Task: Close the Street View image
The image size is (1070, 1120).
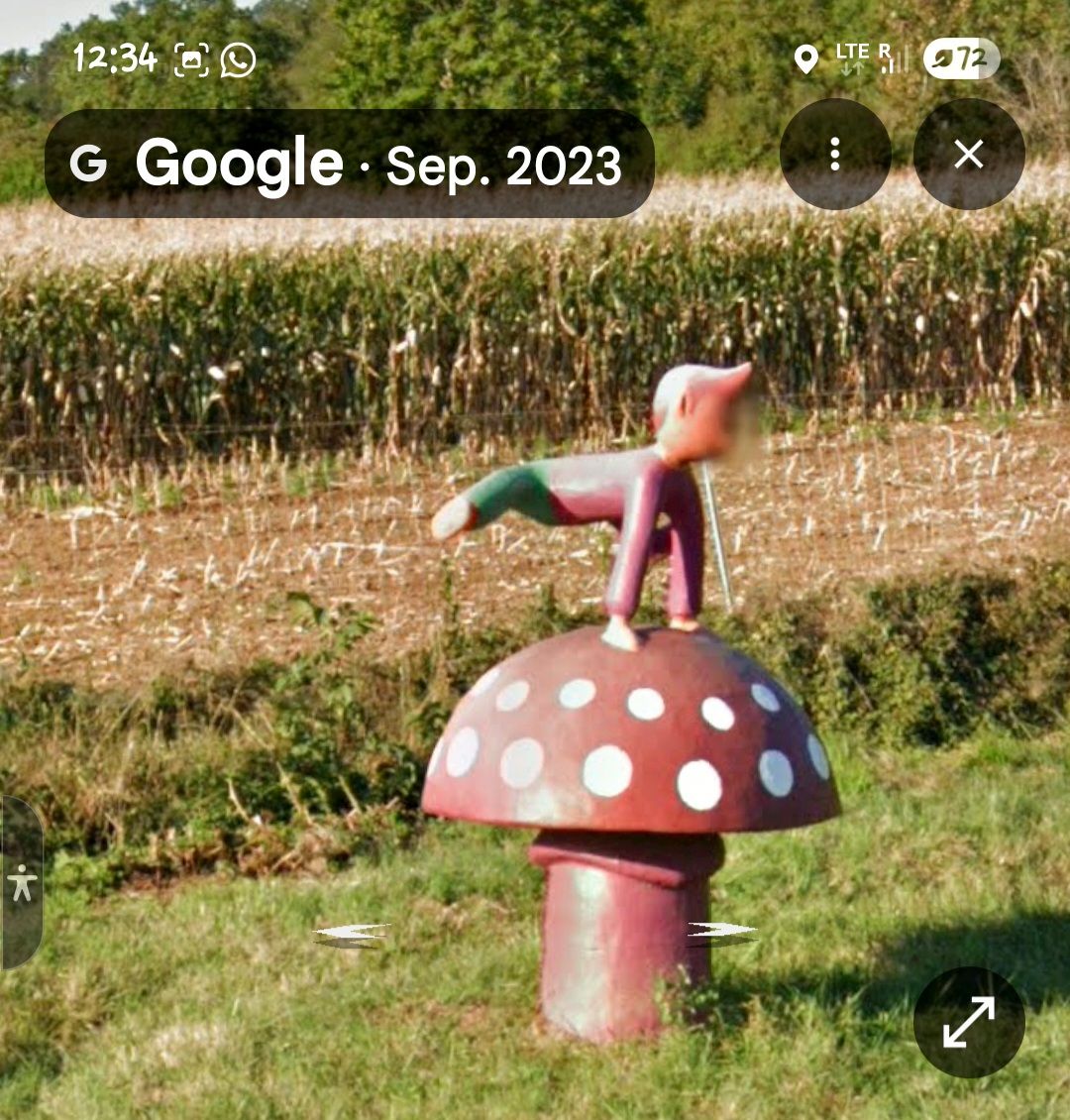Action: click(x=968, y=154)
